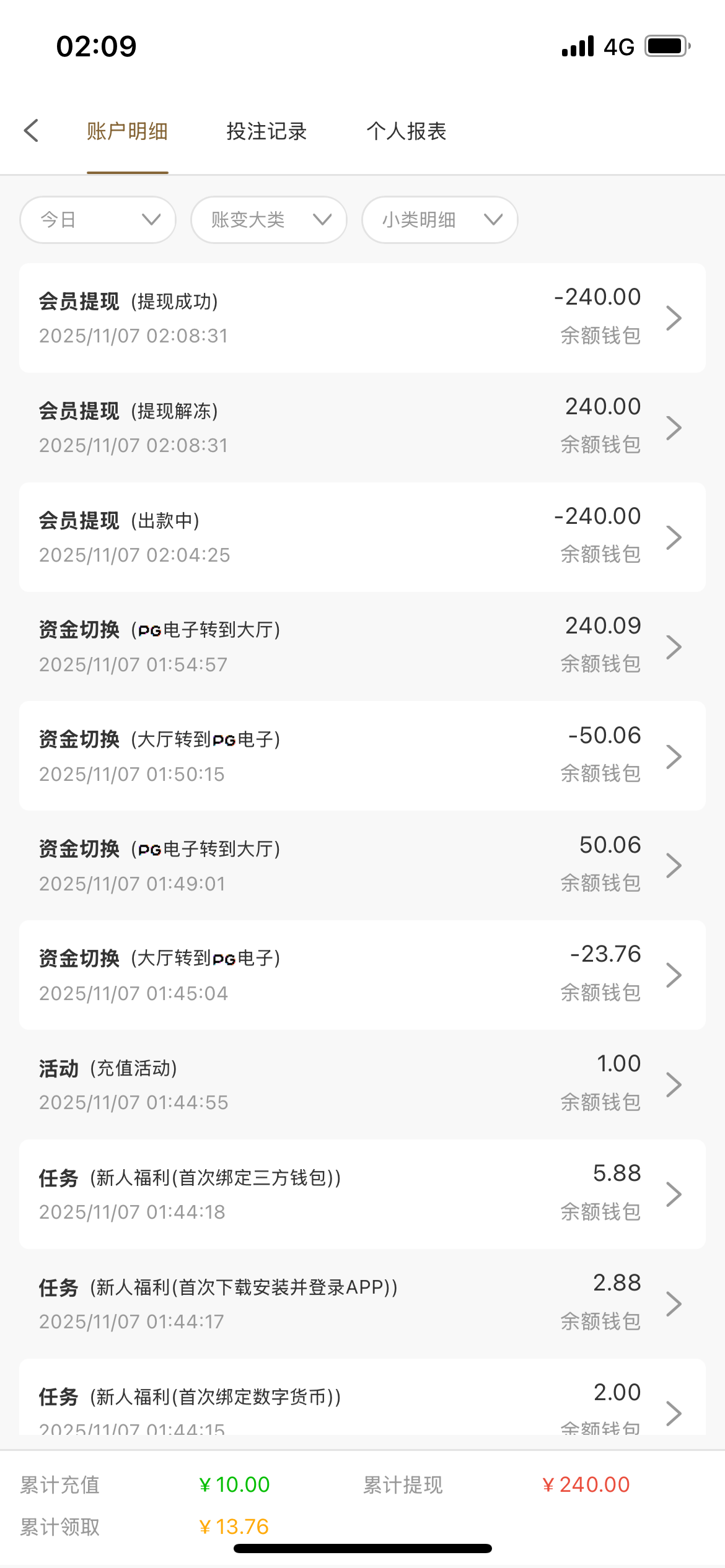View the -23.76 大厅转到PG电子 transfer
The width and height of the screenshot is (725, 1568).
(x=362, y=975)
